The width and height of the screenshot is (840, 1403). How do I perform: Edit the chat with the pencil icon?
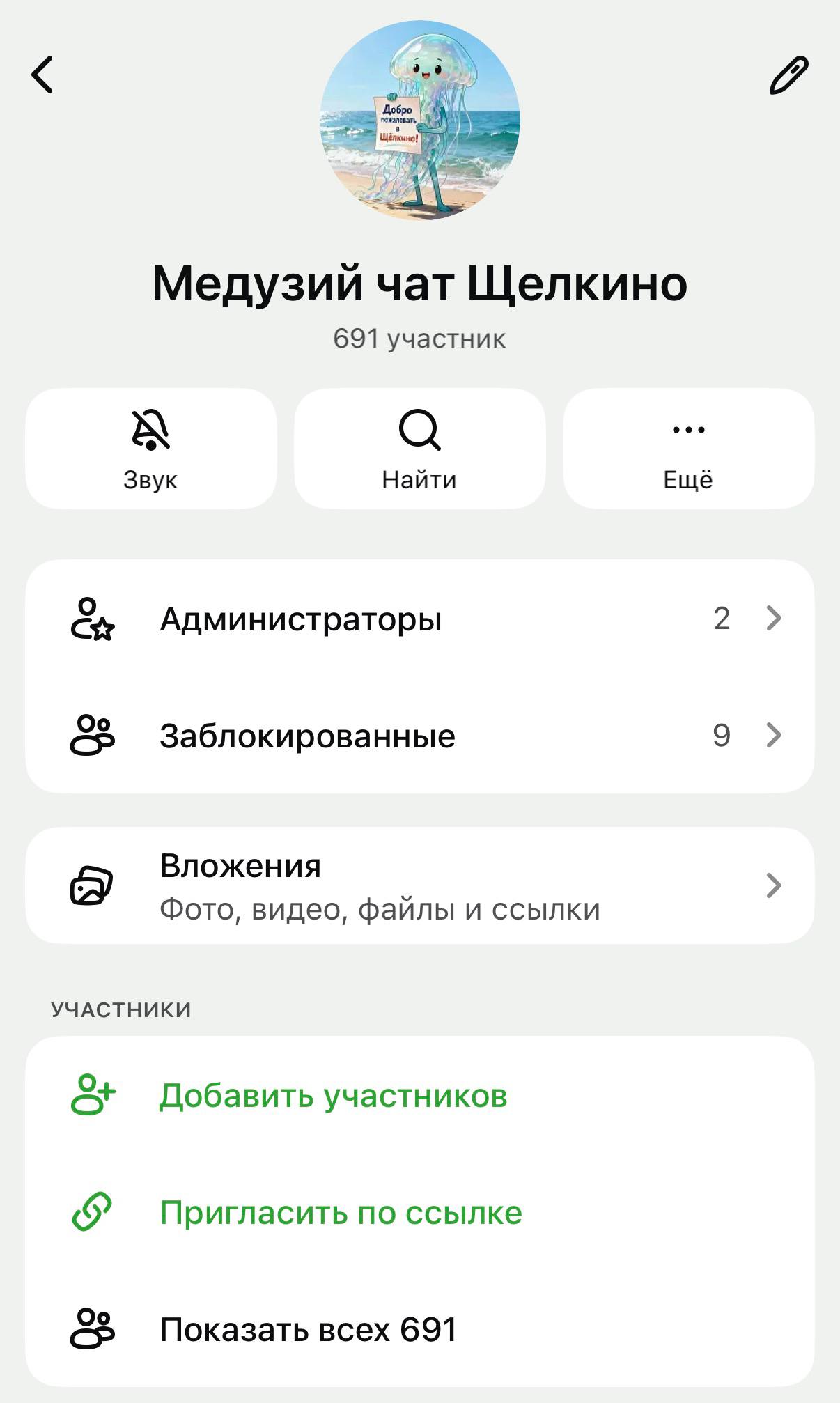[788, 75]
